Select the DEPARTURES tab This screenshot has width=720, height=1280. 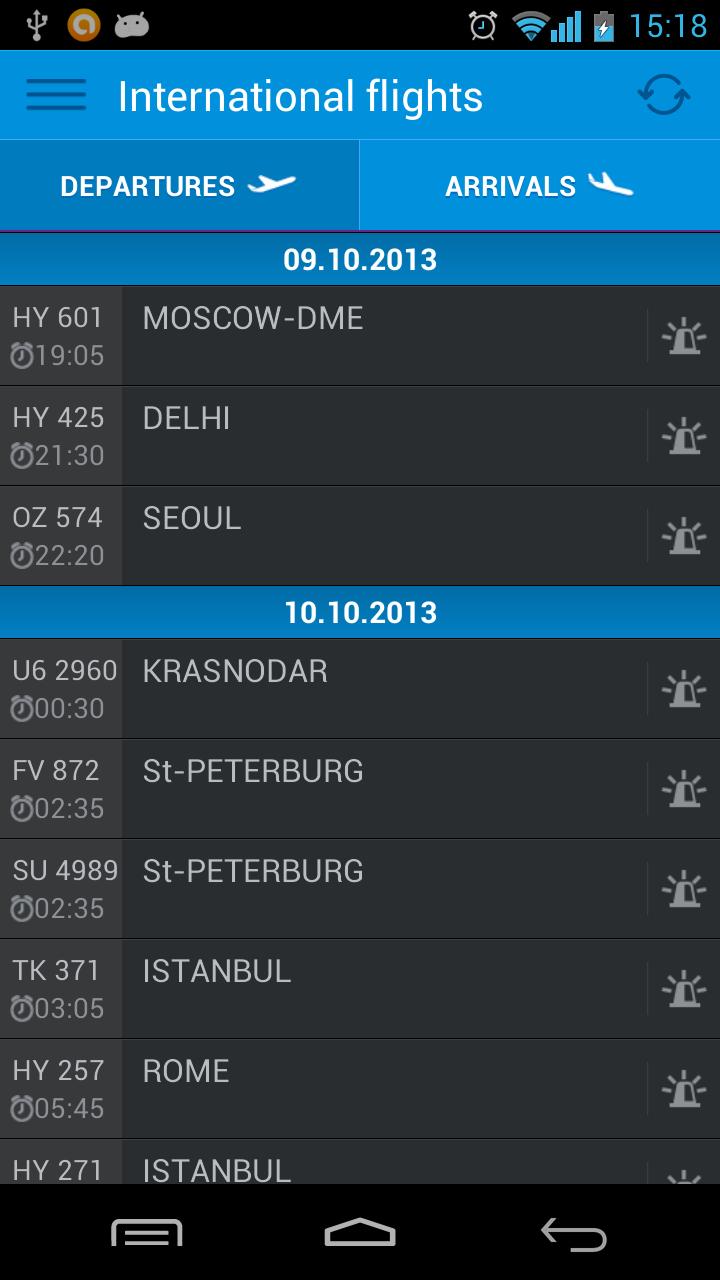point(178,185)
